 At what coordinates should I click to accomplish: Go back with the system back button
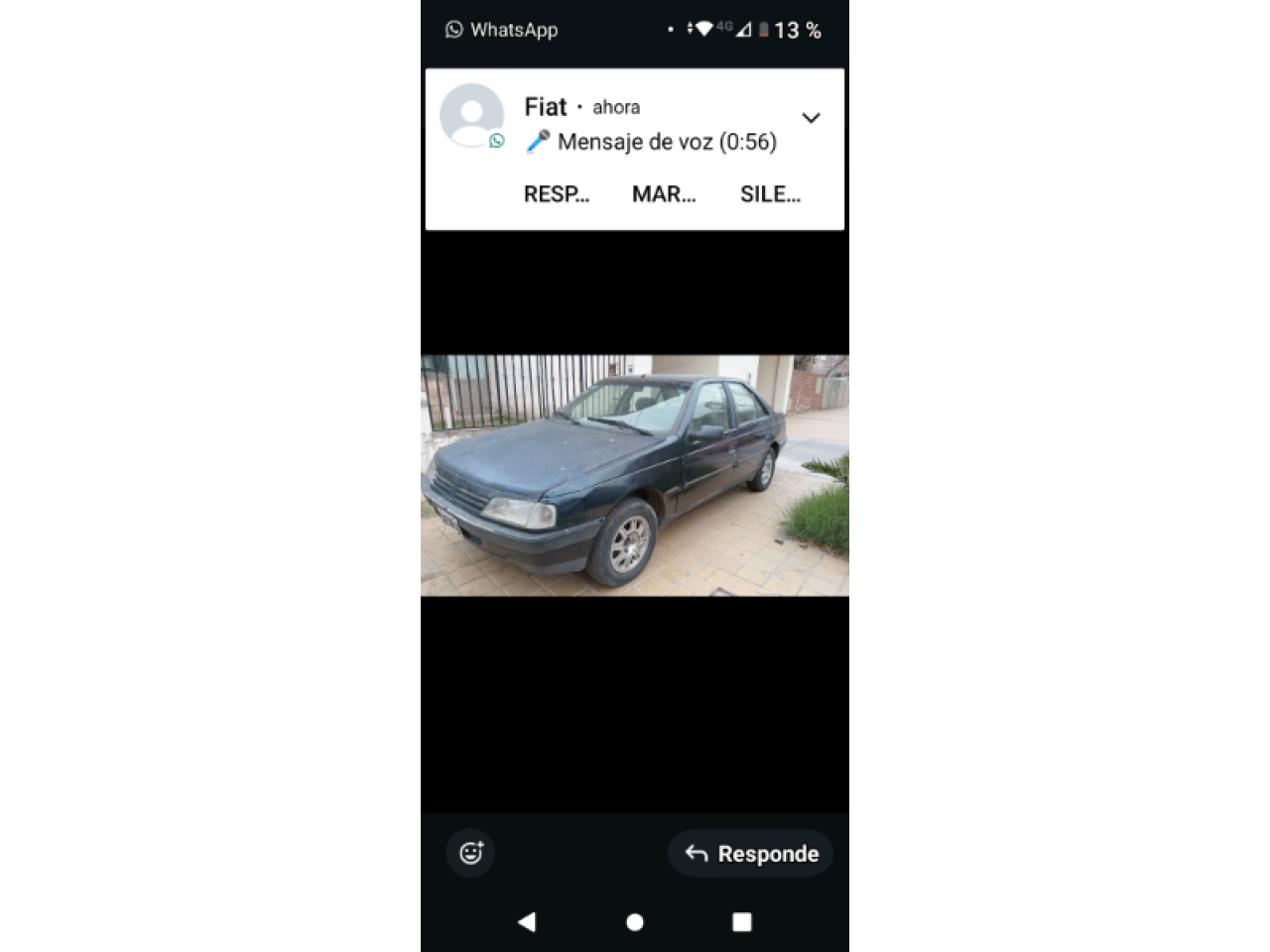click(x=527, y=922)
